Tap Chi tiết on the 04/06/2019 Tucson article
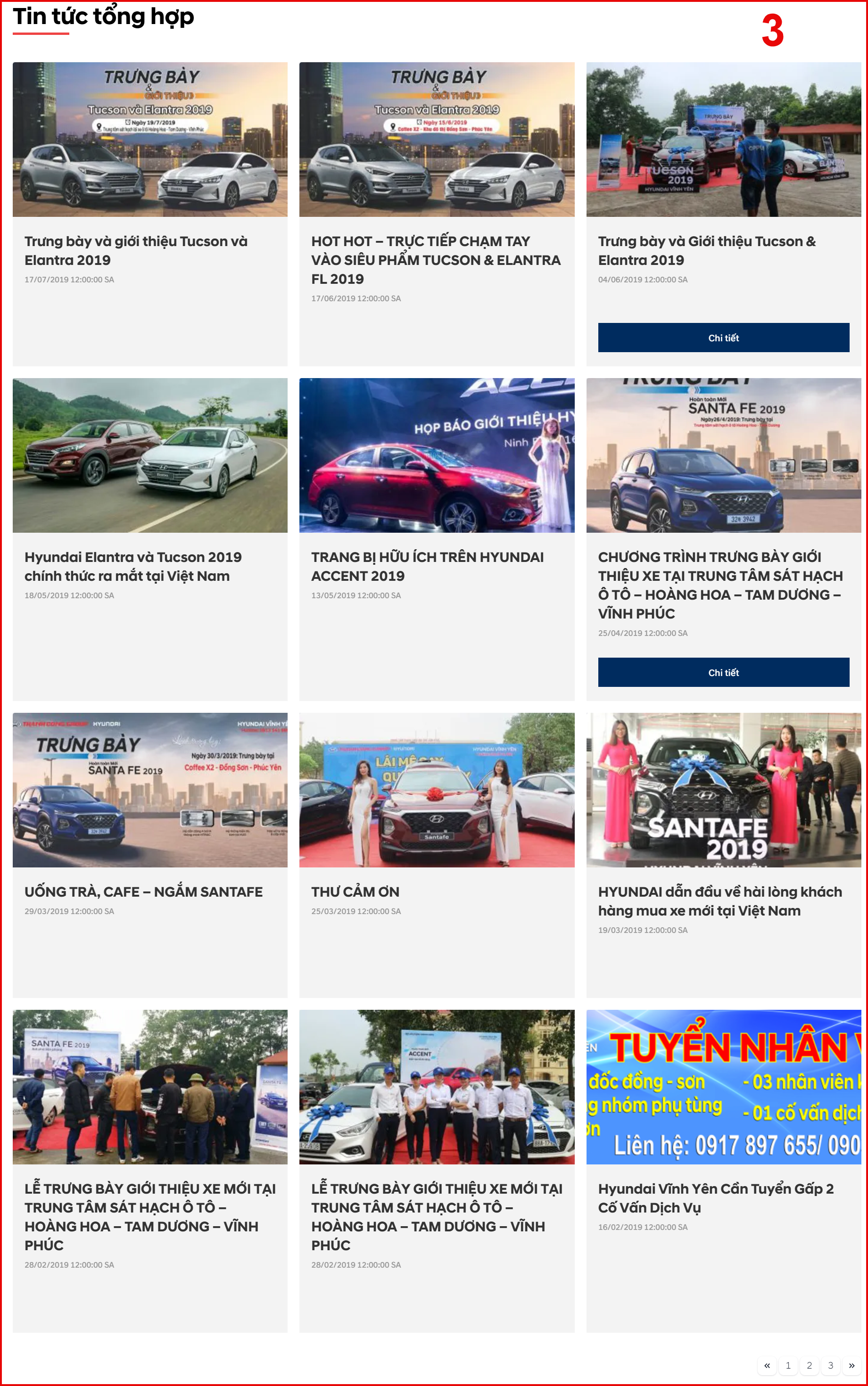Screen dimensions: 868x1386 point(723,338)
